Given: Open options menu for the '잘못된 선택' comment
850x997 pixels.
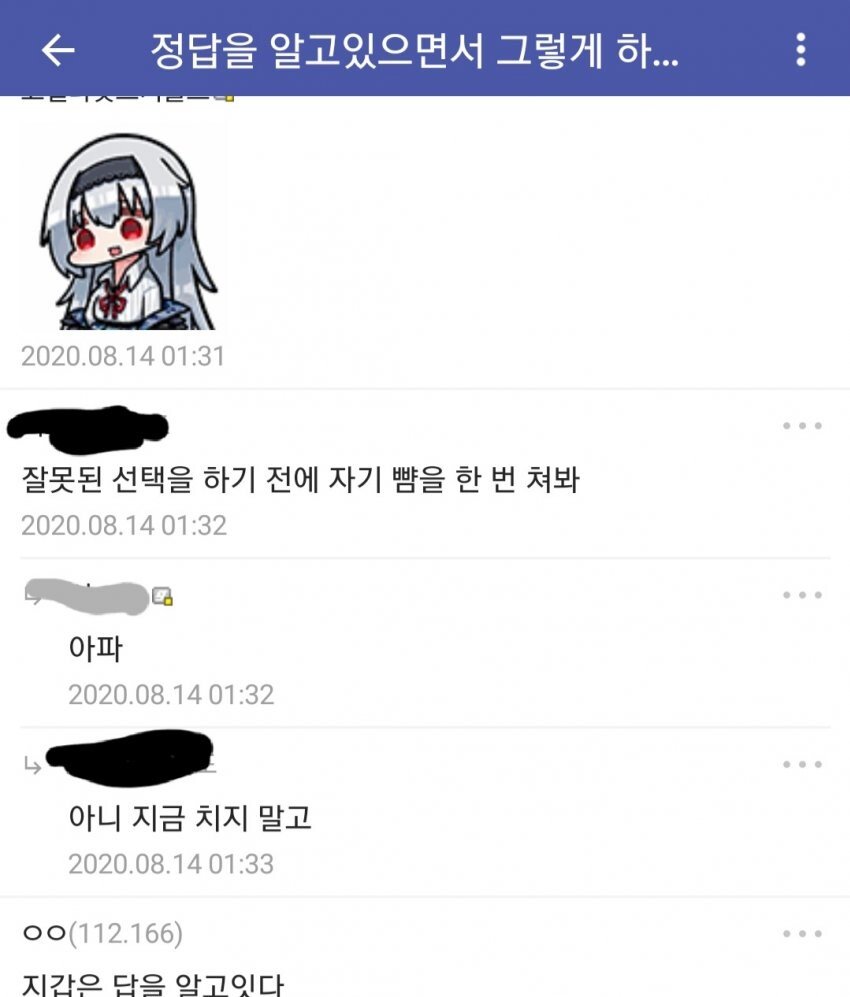Looking at the screenshot, I should tap(800, 424).
